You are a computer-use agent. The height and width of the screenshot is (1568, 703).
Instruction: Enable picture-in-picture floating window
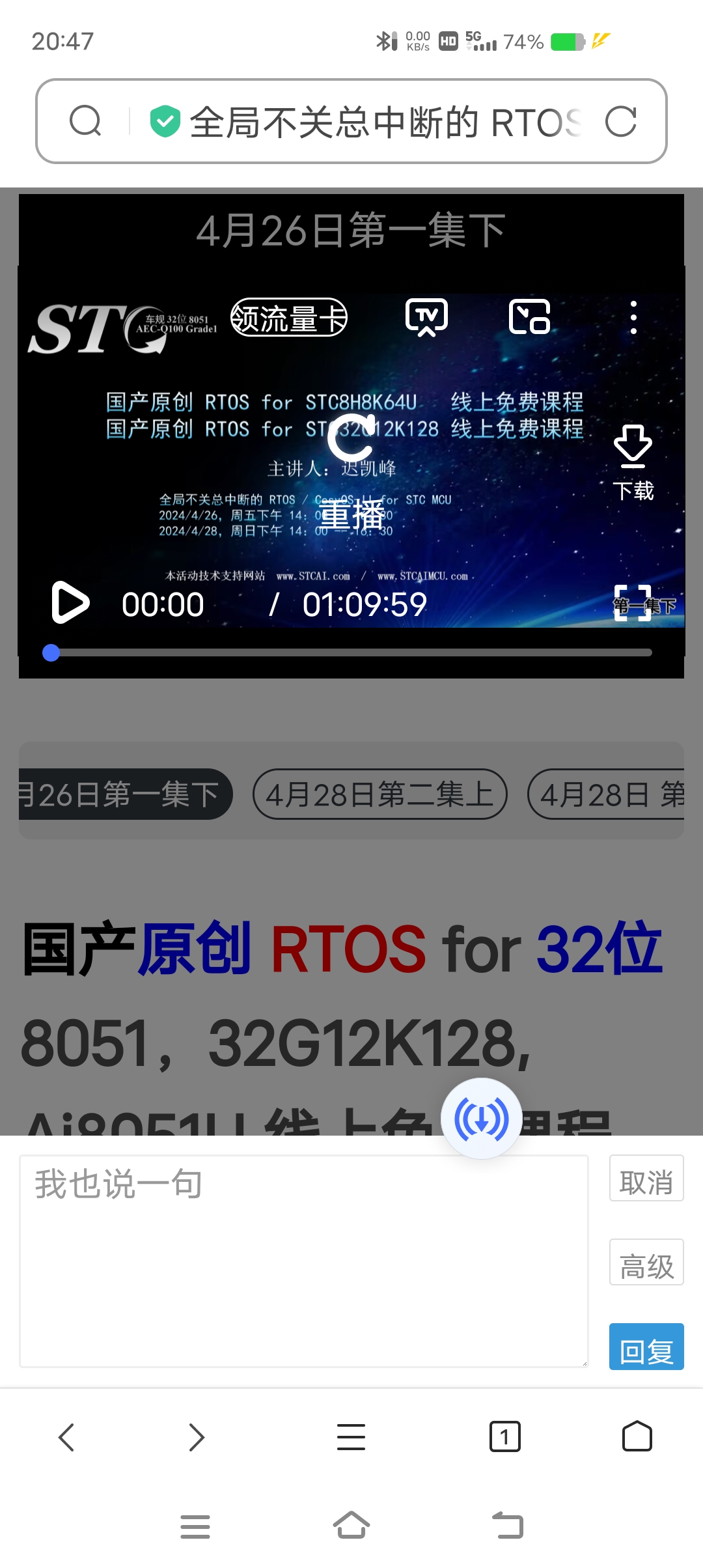click(529, 317)
